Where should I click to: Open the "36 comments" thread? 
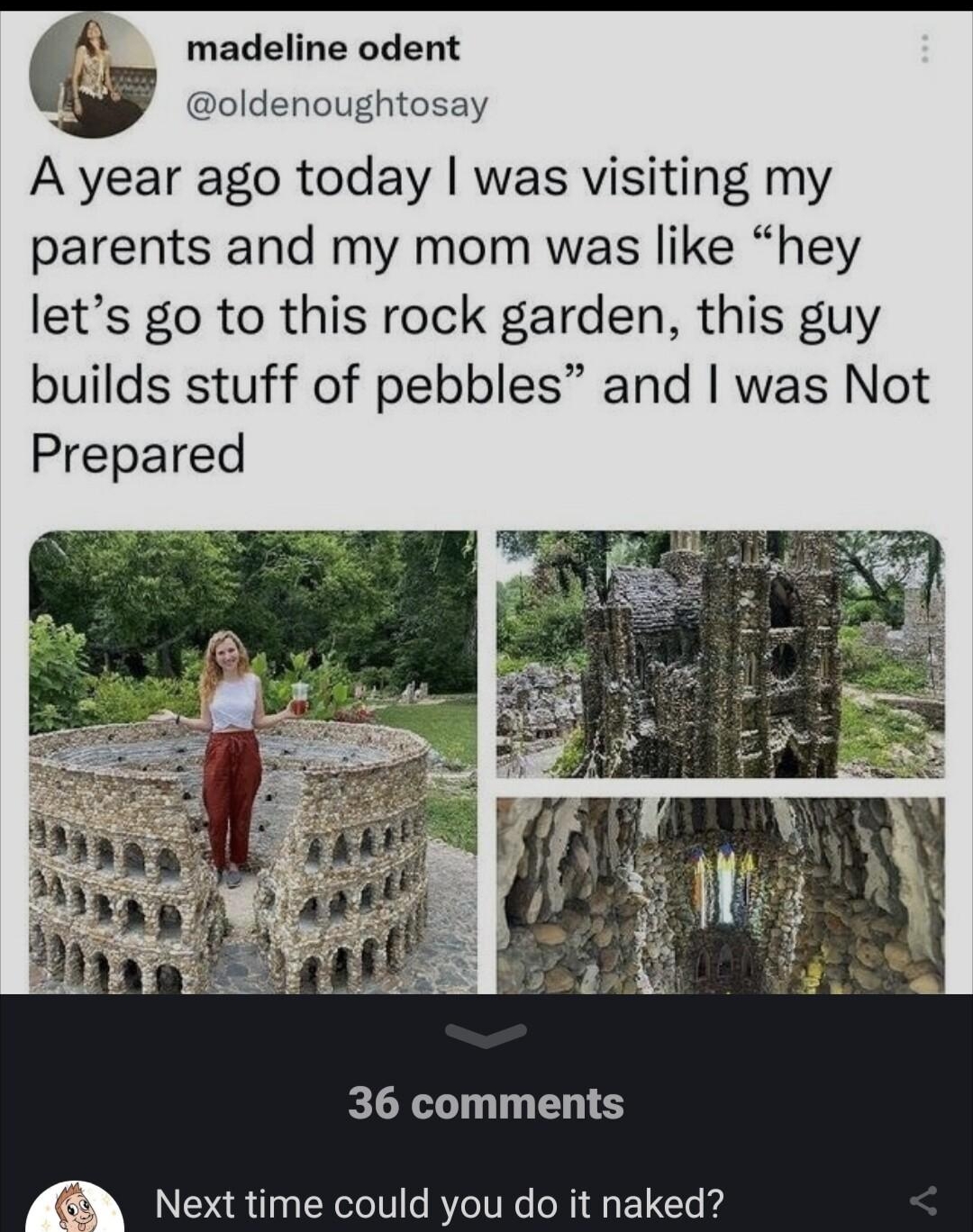tap(486, 1106)
